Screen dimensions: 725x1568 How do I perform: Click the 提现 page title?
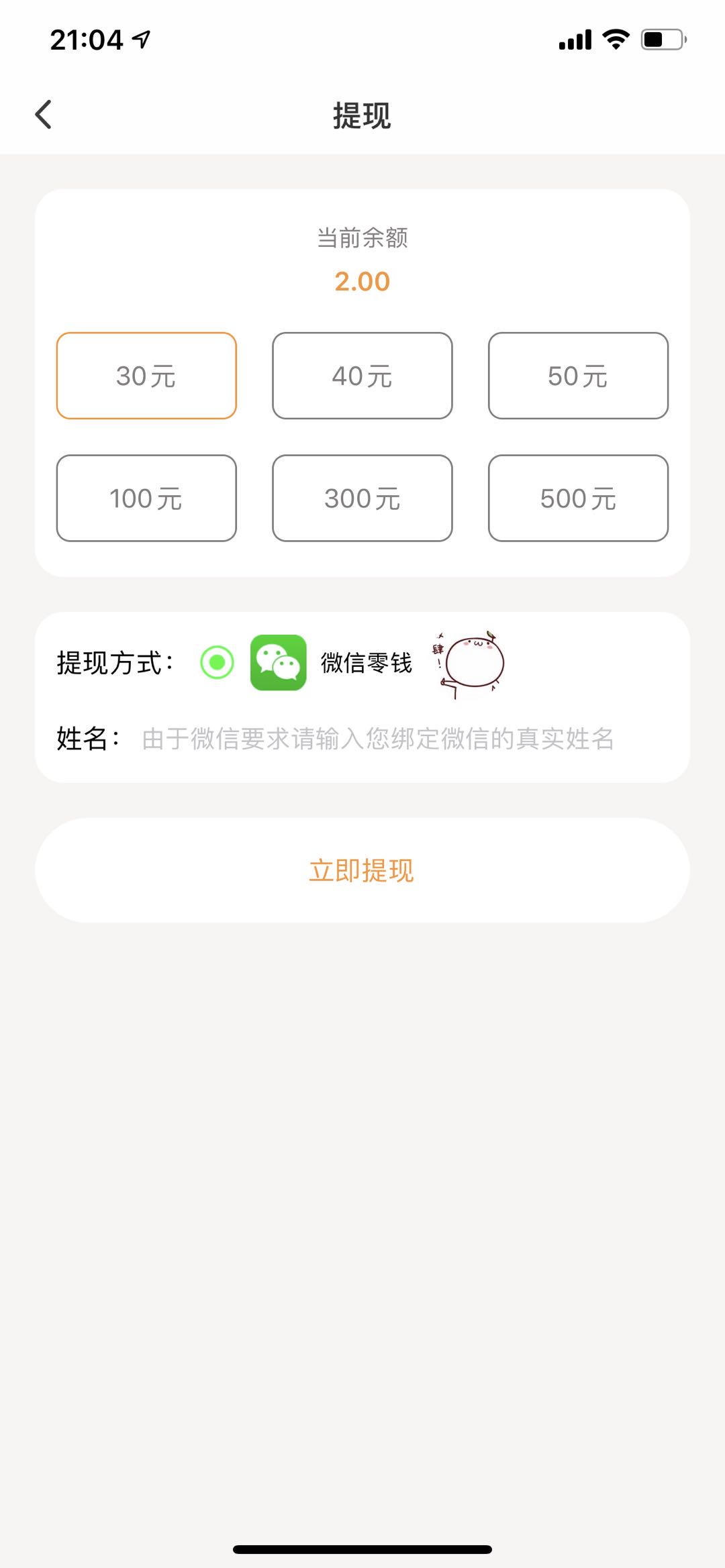pyautogui.click(x=362, y=114)
